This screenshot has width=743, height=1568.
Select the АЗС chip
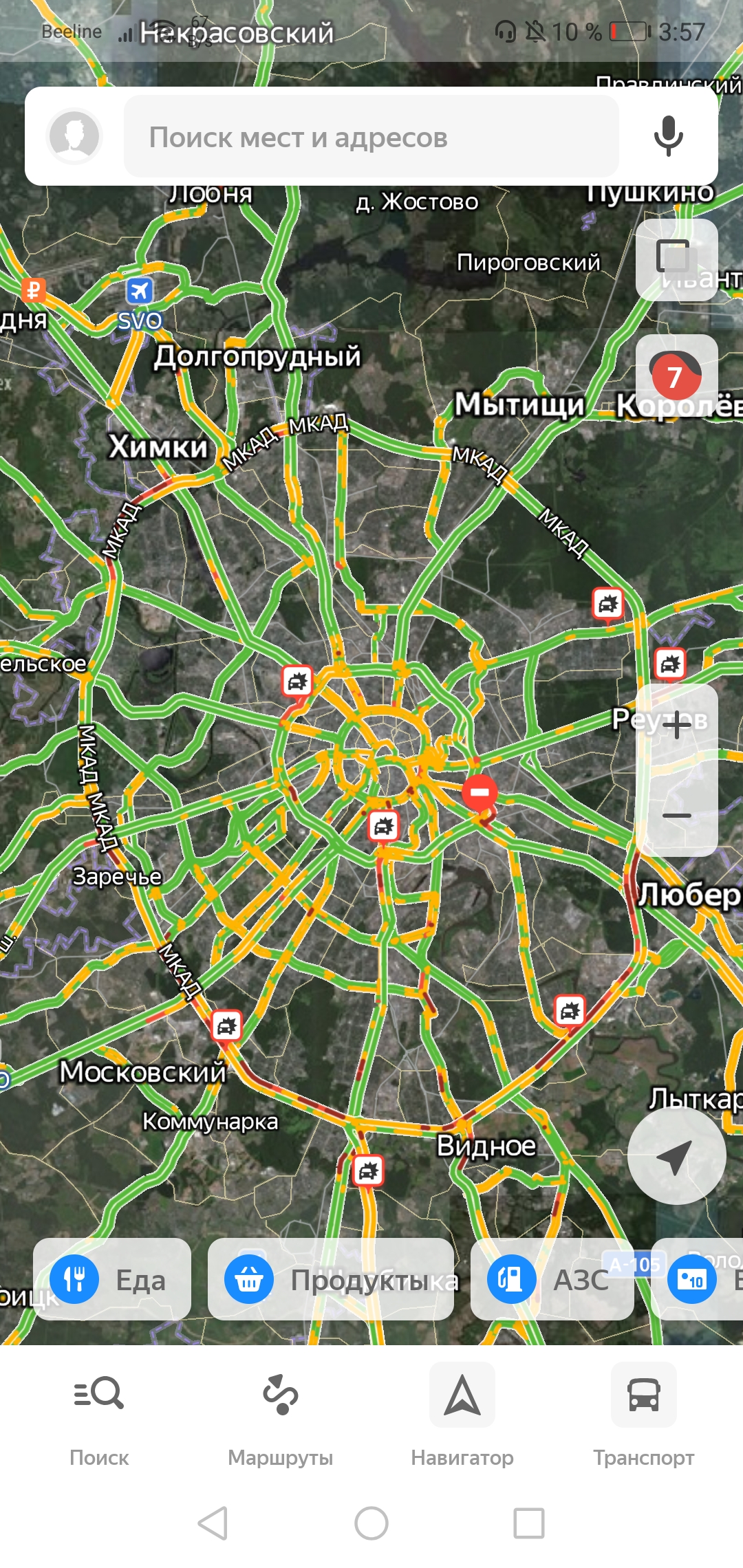[x=552, y=1280]
